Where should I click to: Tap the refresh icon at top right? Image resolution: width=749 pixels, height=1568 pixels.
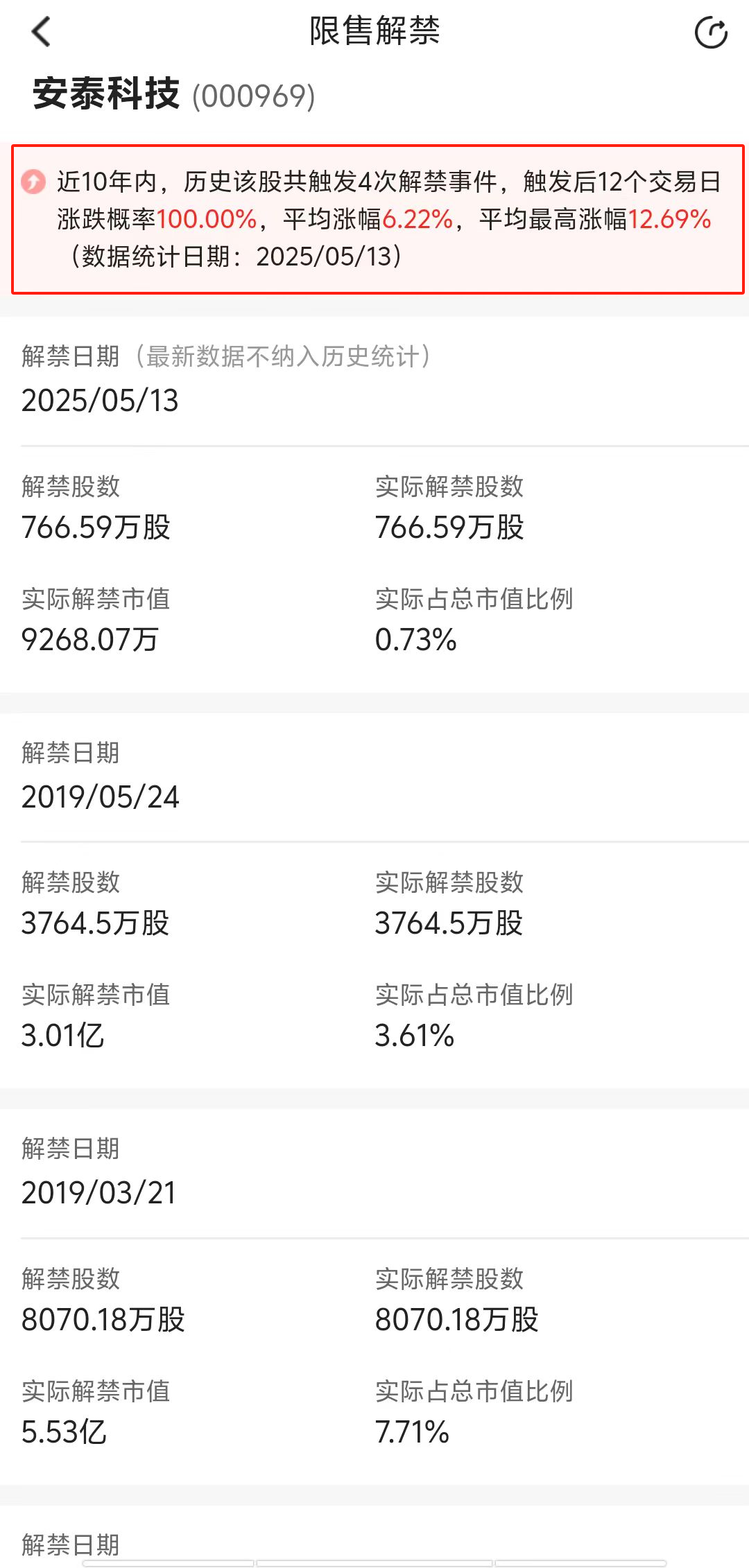[712, 31]
